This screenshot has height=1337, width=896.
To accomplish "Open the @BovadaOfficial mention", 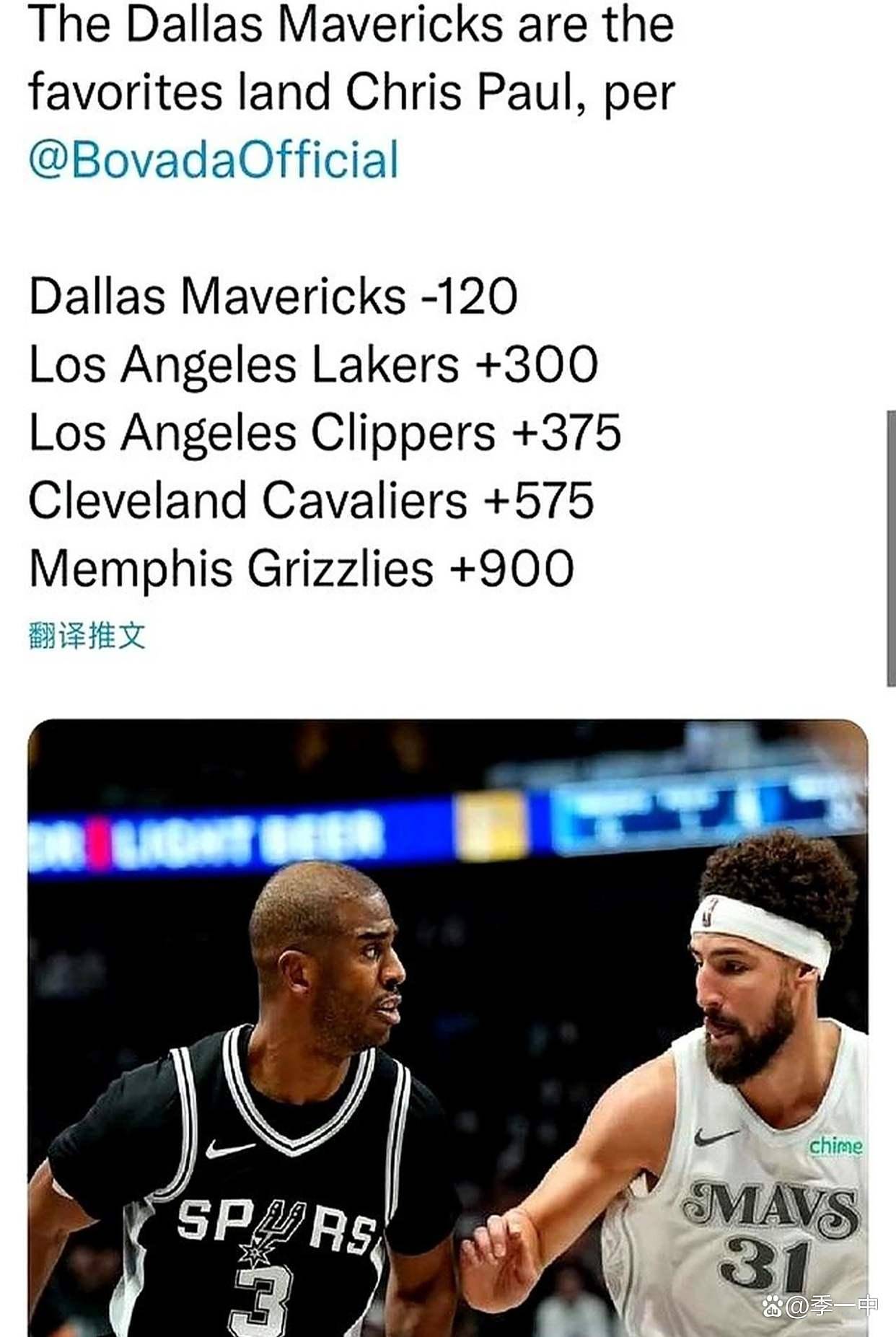I will [214, 159].
